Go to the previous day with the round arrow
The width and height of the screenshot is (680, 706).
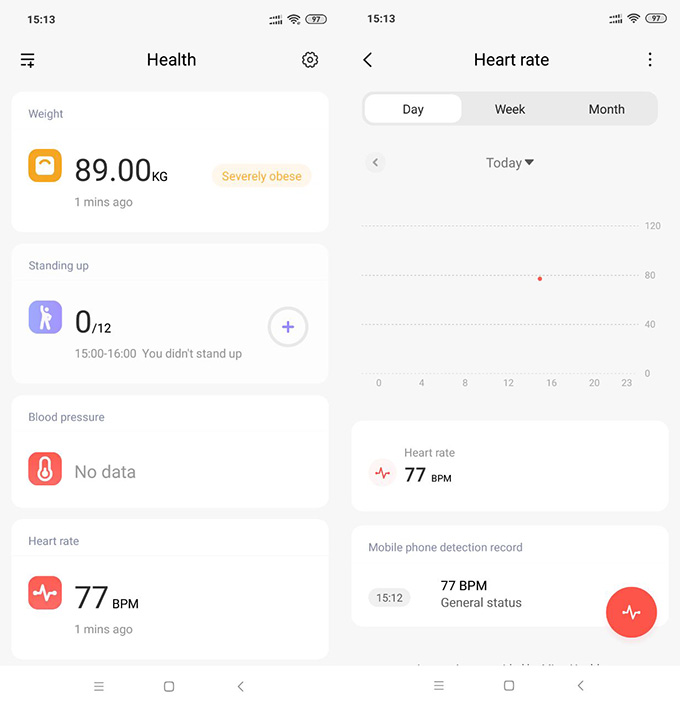click(x=375, y=163)
